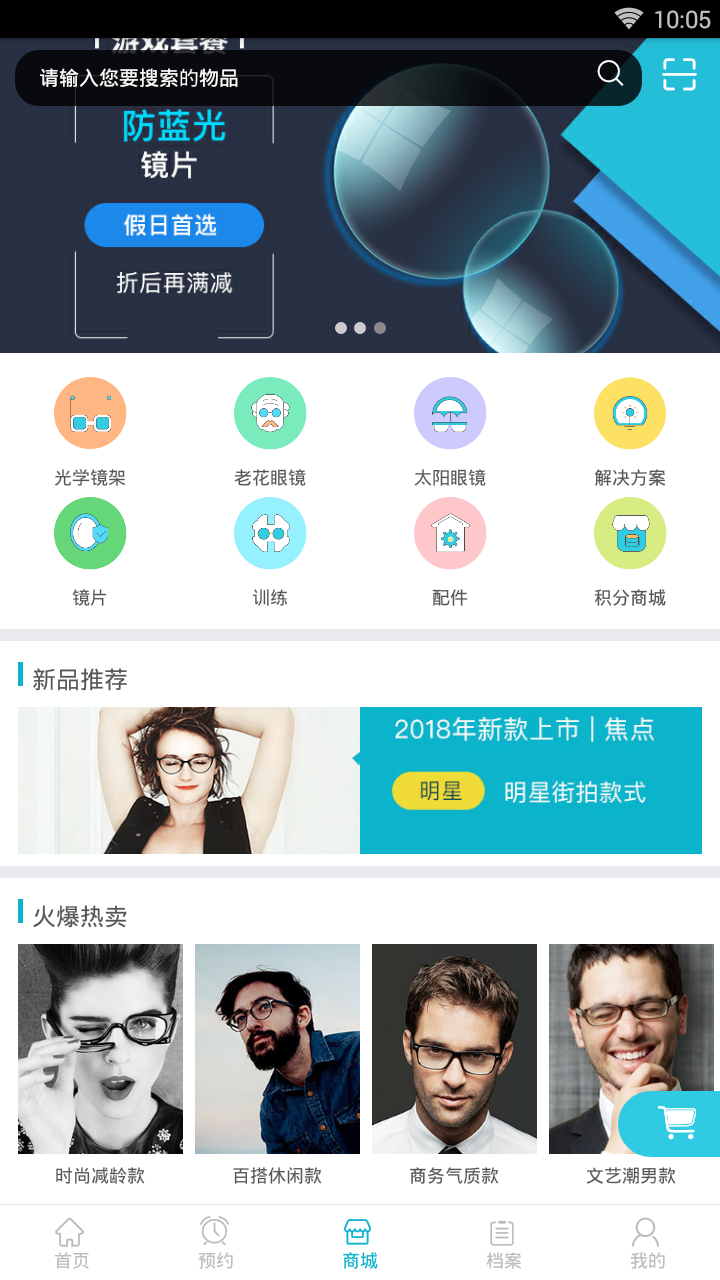Open the 训练 category

(270, 552)
